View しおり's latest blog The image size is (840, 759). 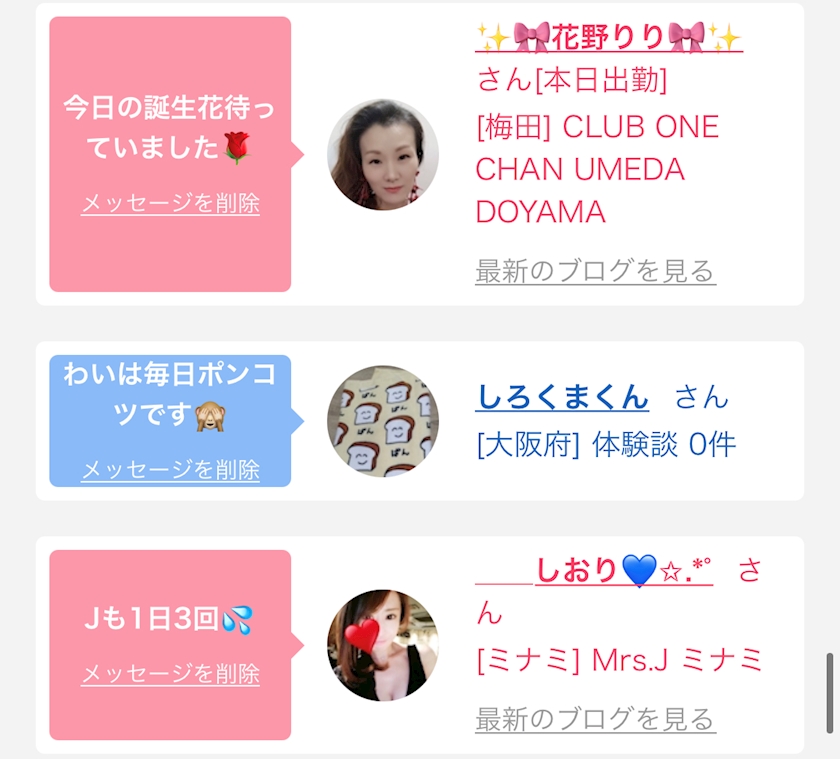595,718
